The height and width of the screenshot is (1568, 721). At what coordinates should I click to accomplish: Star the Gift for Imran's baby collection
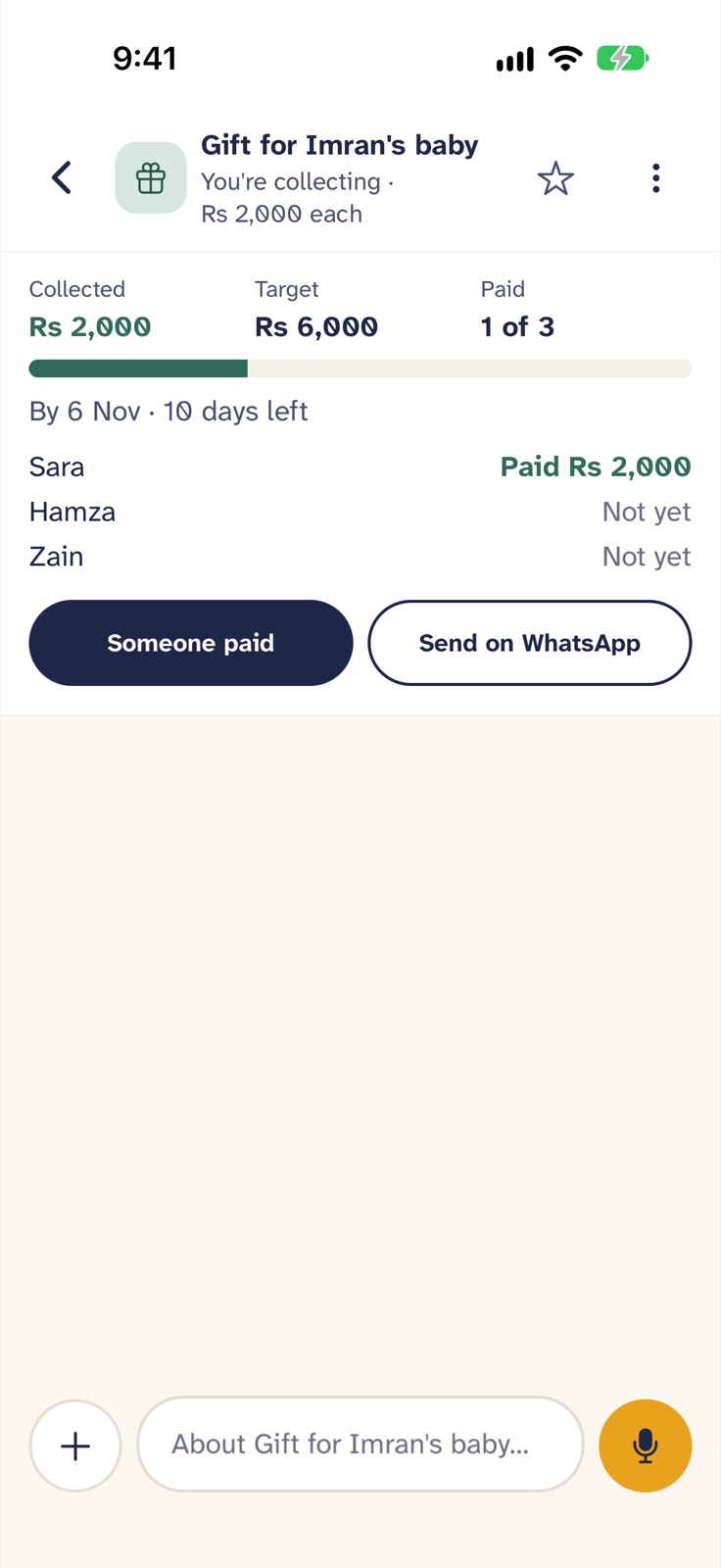pyautogui.click(x=555, y=178)
